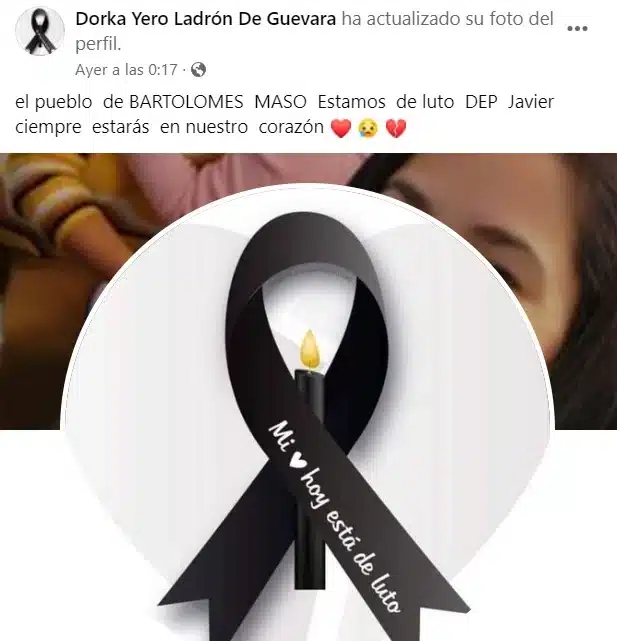Open Dorka Yero Ladrón De Guevara's profile name
The width and height of the screenshot is (617, 641).
206,19
